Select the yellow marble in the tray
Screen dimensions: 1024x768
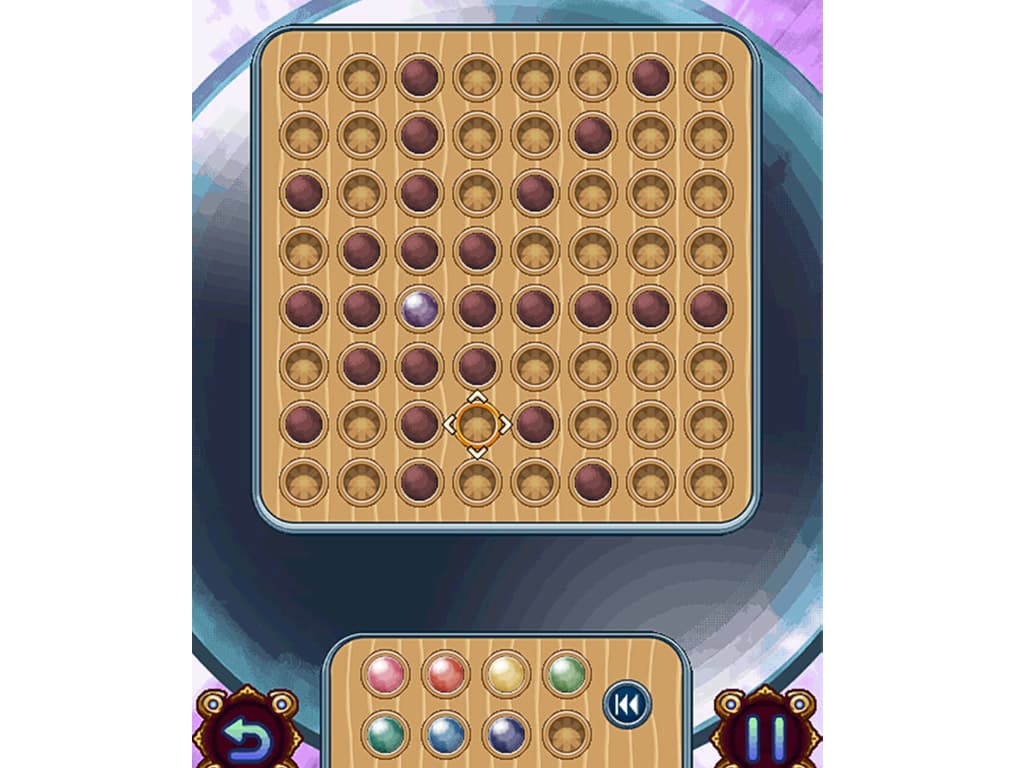(x=506, y=675)
